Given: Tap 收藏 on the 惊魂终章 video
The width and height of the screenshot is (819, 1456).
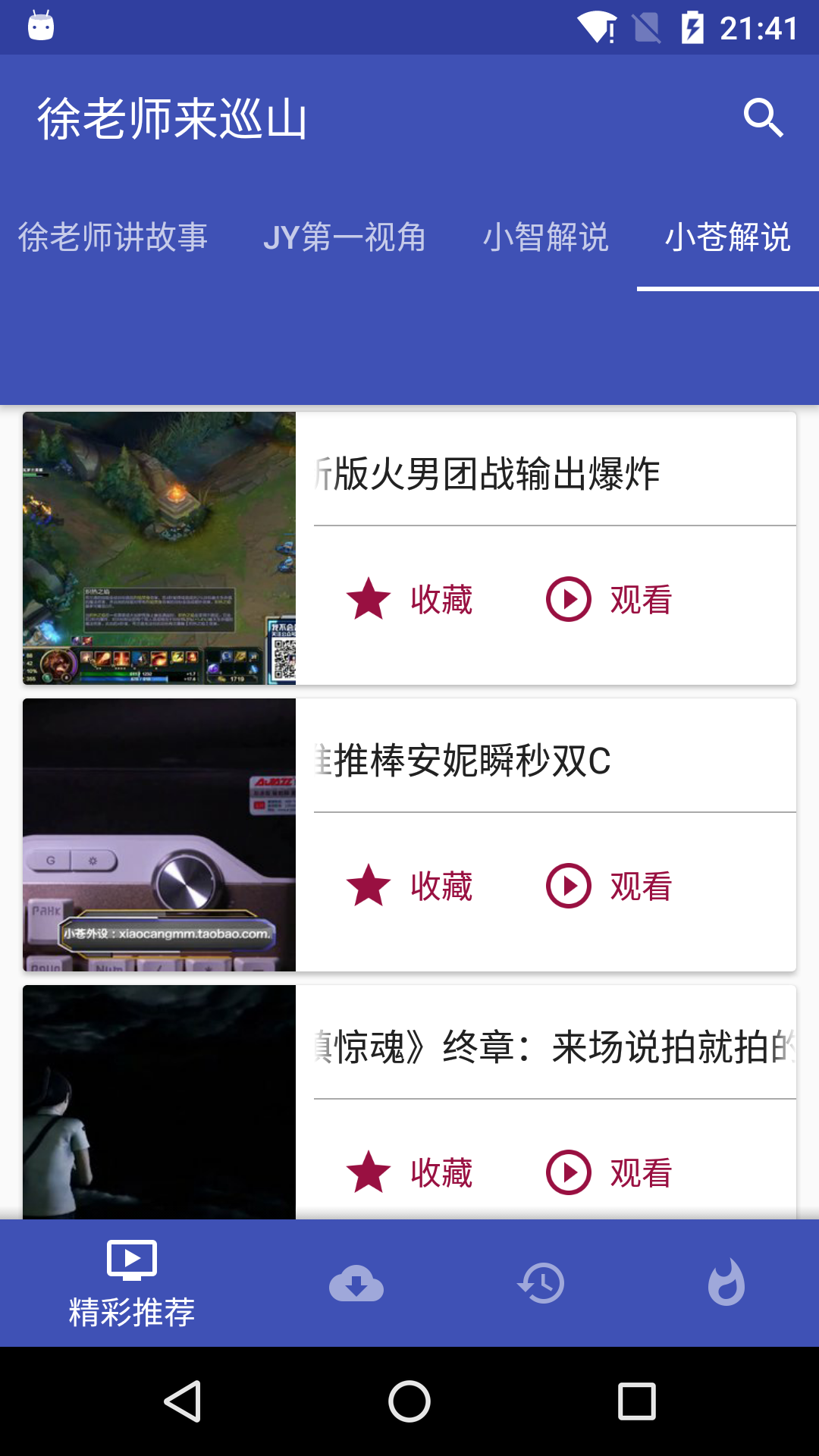Looking at the screenshot, I should point(409,1173).
